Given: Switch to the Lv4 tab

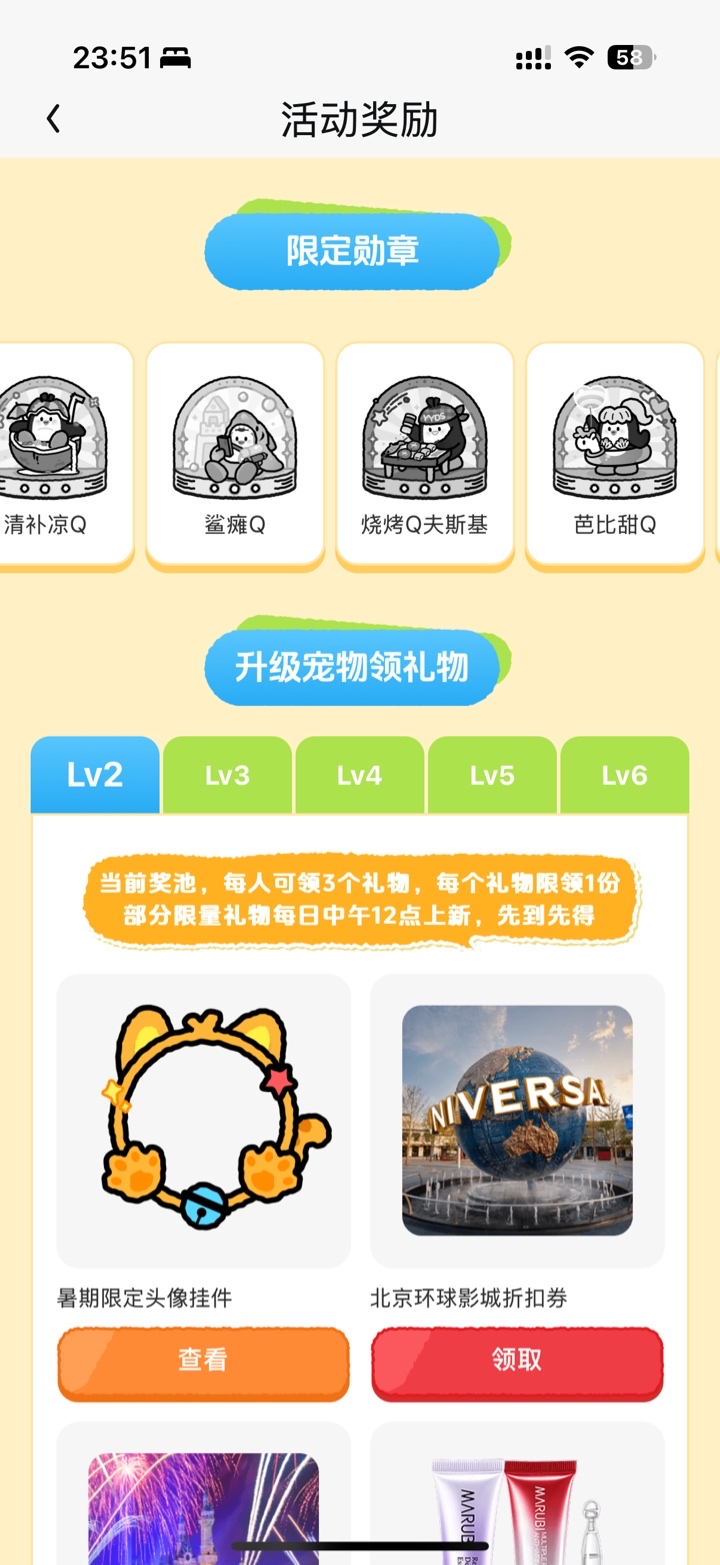Looking at the screenshot, I should (x=360, y=775).
